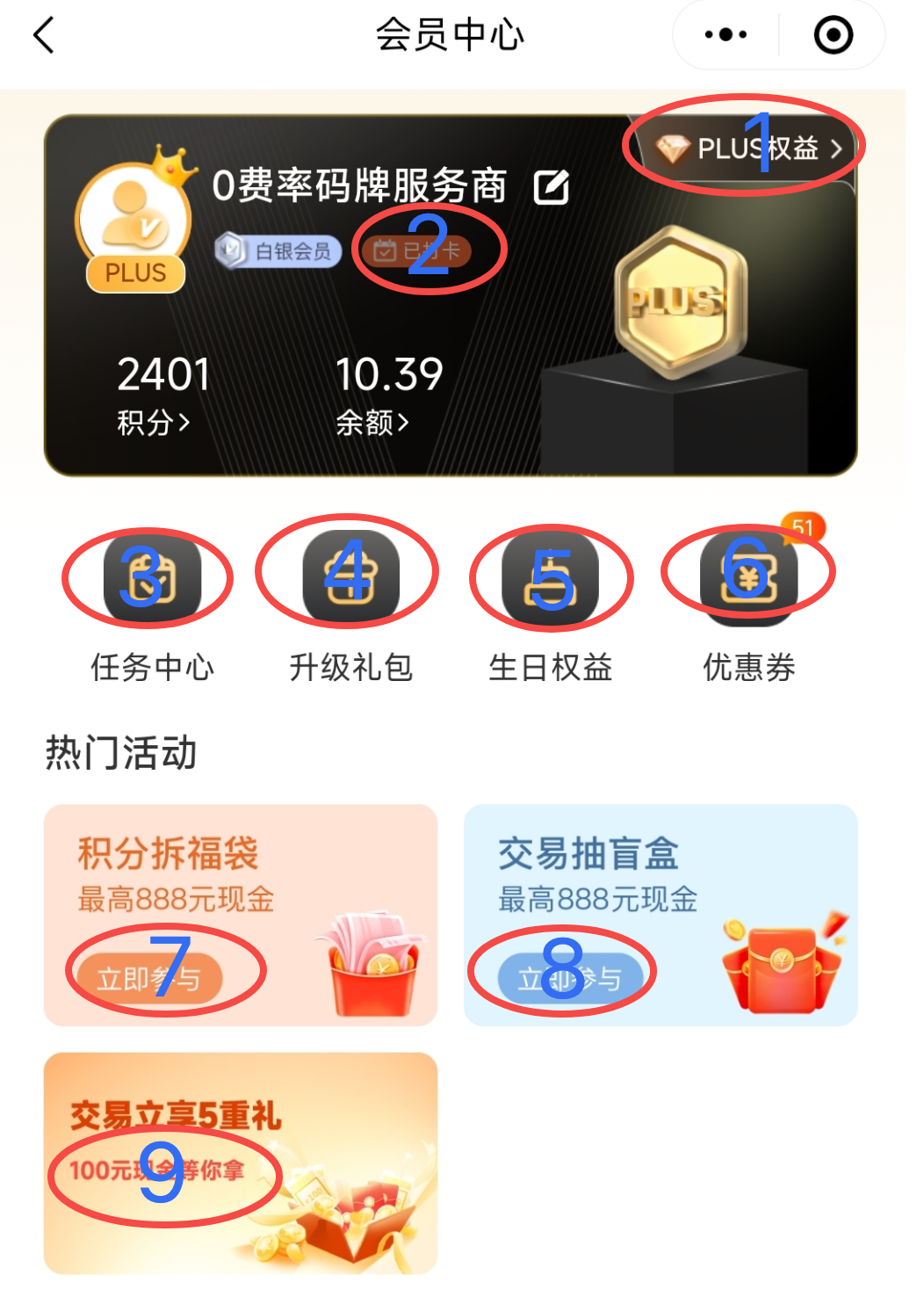This screenshot has height=1297, width=924.
Task: Go back using the top arrow
Action: [44, 36]
